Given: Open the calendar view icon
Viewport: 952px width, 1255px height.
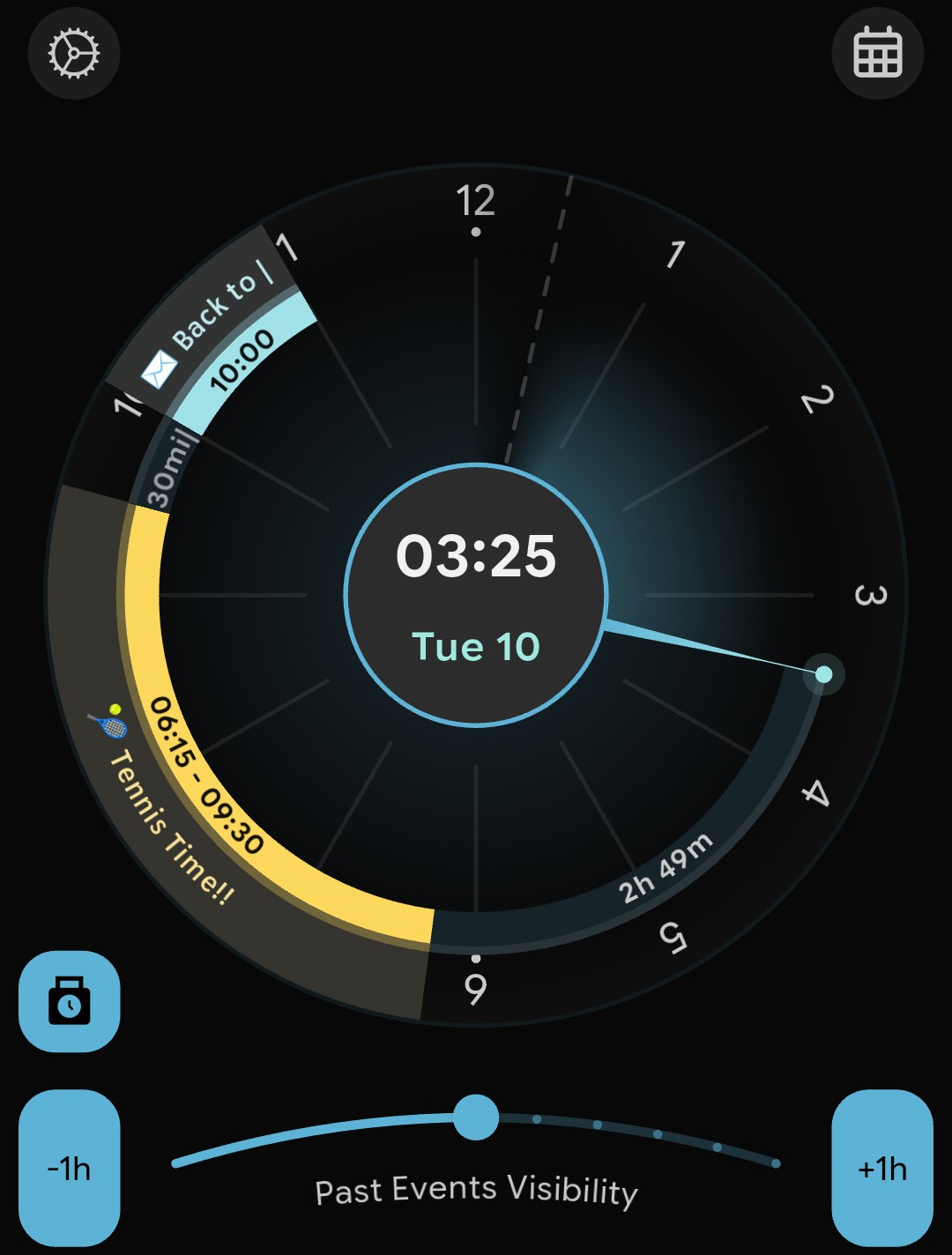Looking at the screenshot, I should click(x=878, y=54).
